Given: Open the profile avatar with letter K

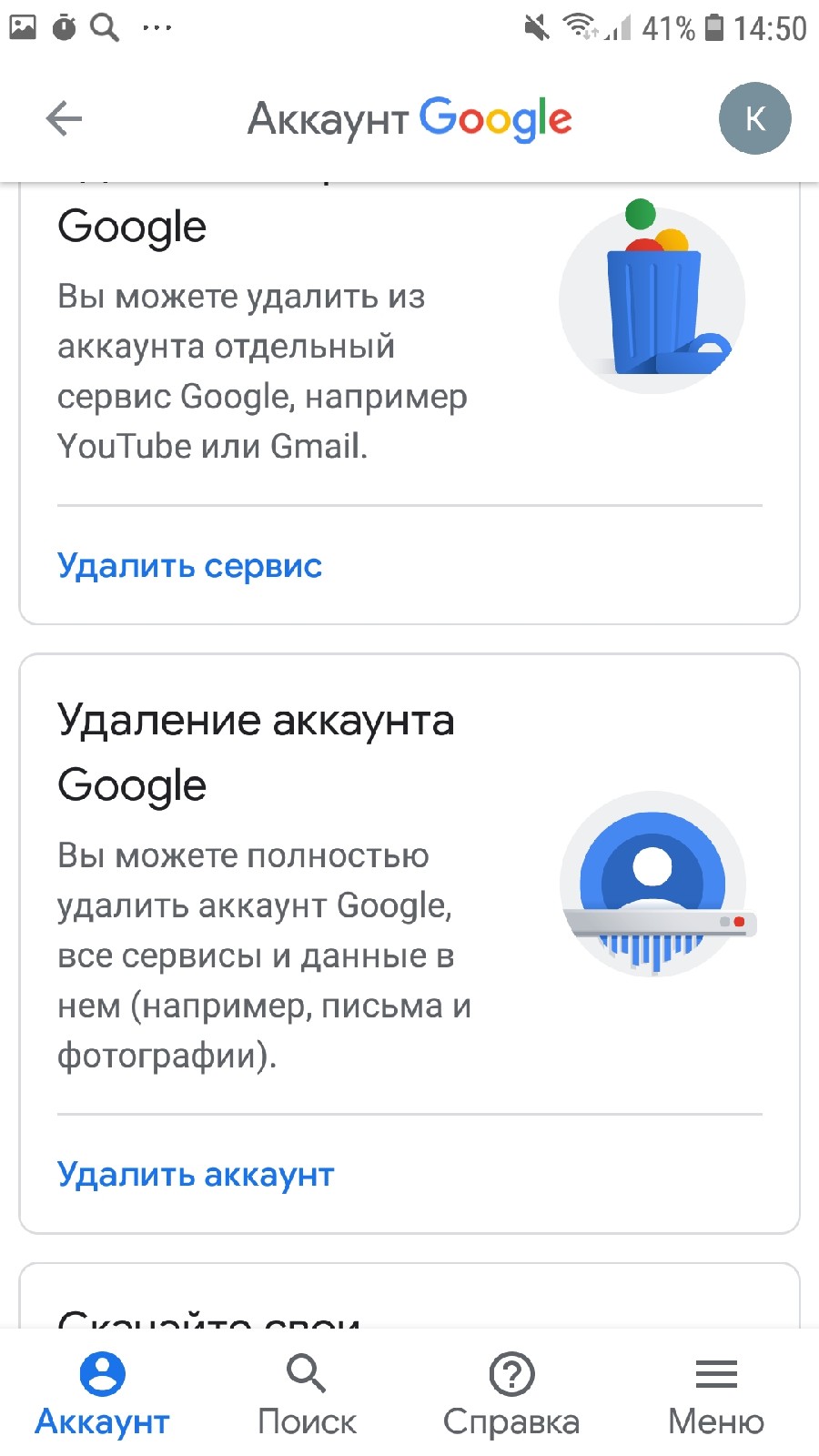Looking at the screenshot, I should [x=754, y=118].
